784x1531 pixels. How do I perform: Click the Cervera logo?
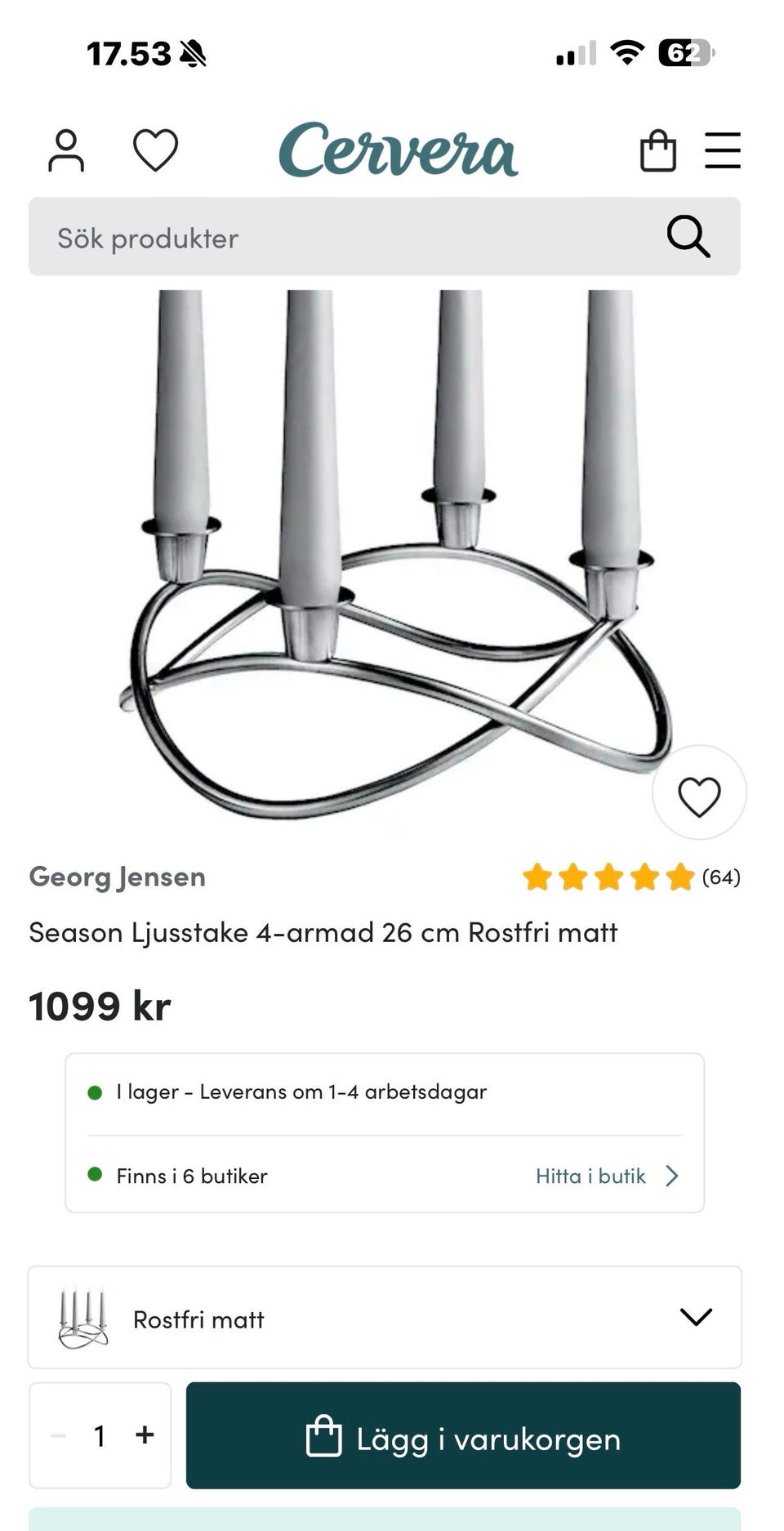(398, 151)
